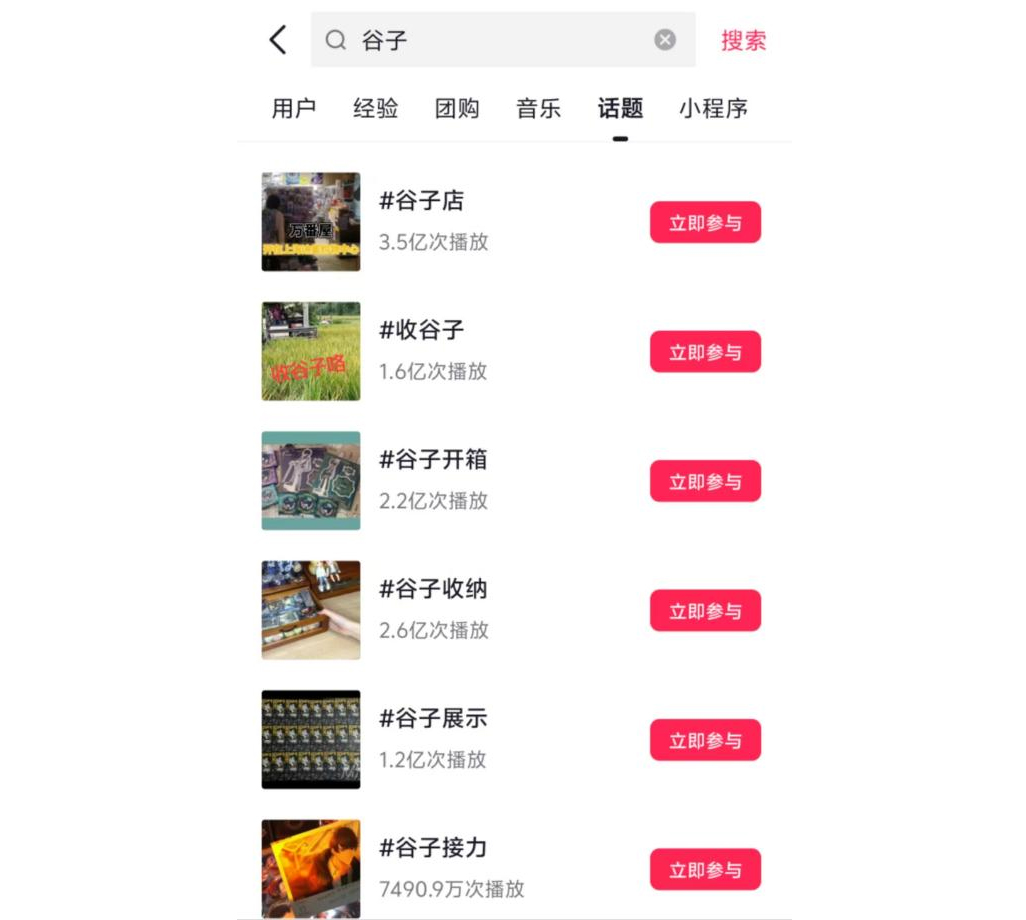Tap 立即参与 beside #谷子收纳
Image resolution: width=1026 pixels, height=920 pixels.
[705, 611]
